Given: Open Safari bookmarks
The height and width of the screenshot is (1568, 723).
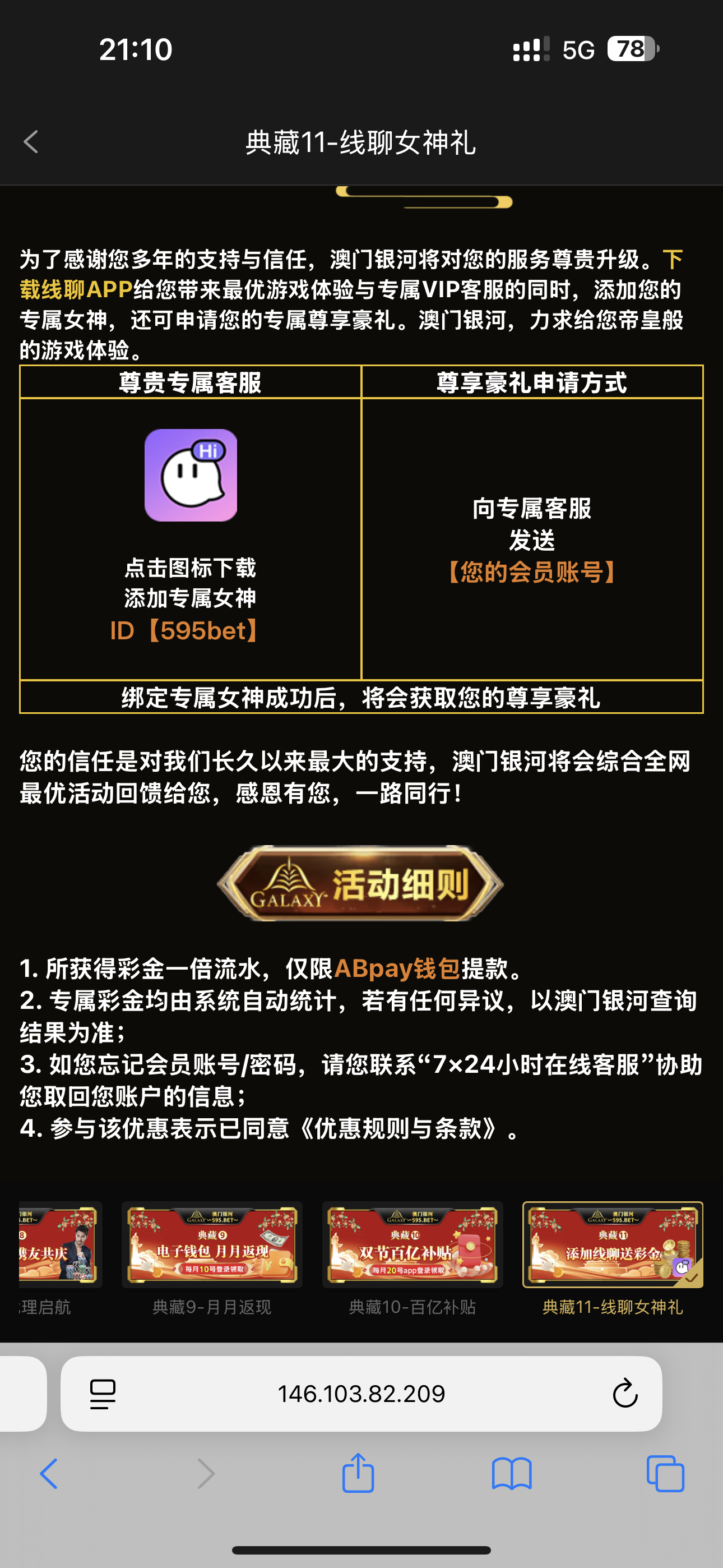Looking at the screenshot, I should [x=511, y=1474].
